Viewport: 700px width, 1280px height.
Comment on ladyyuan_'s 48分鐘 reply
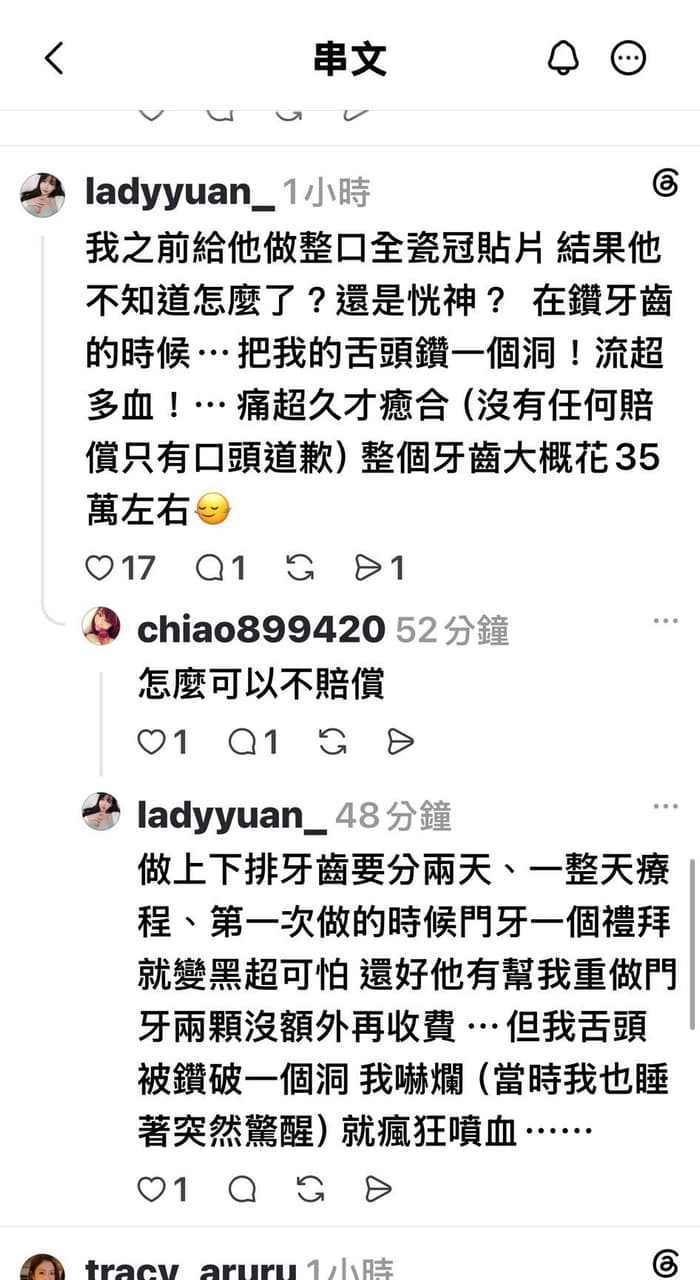click(x=243, y=1188)
